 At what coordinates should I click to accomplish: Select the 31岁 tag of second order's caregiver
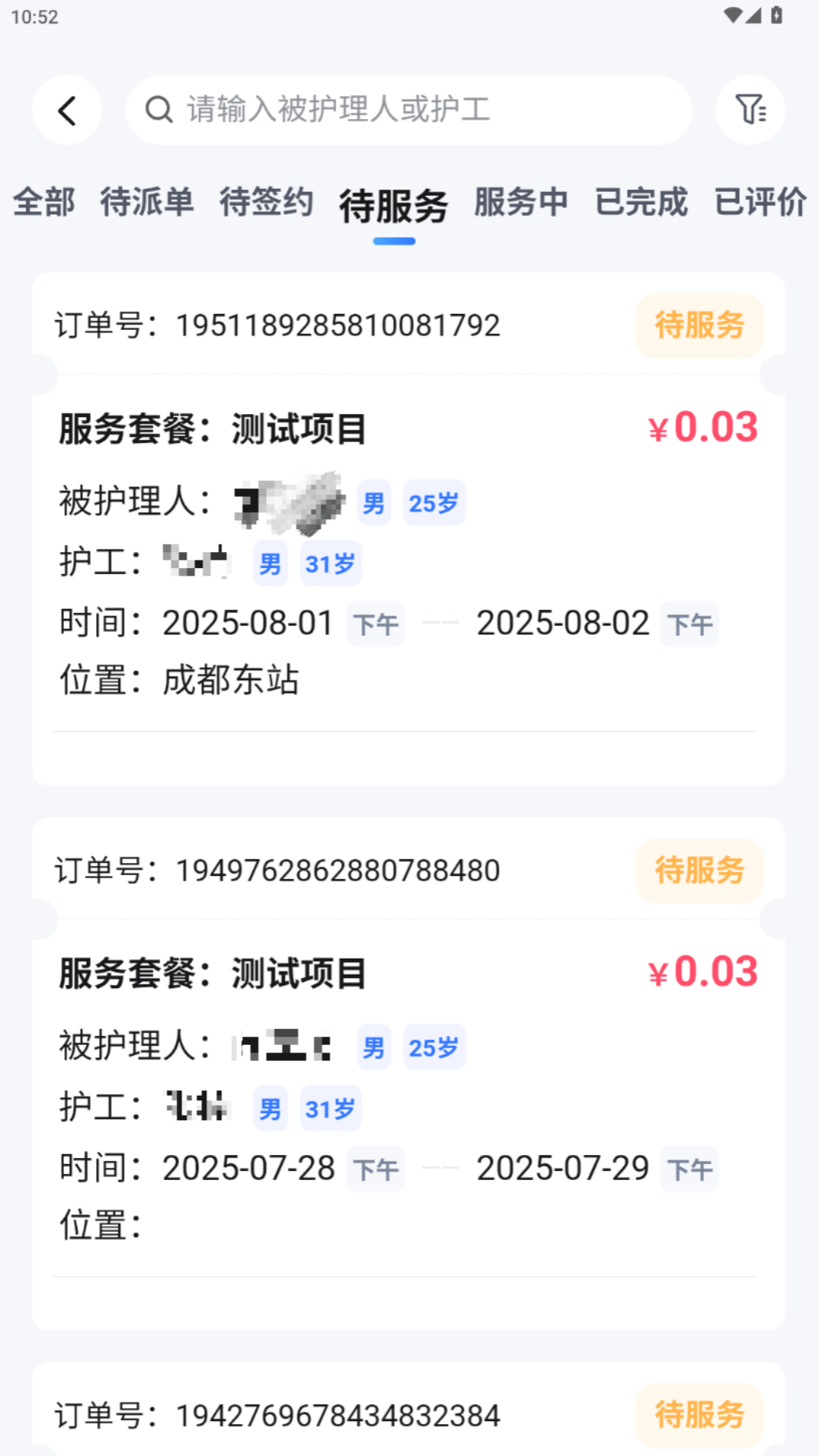pos(330,1109)
